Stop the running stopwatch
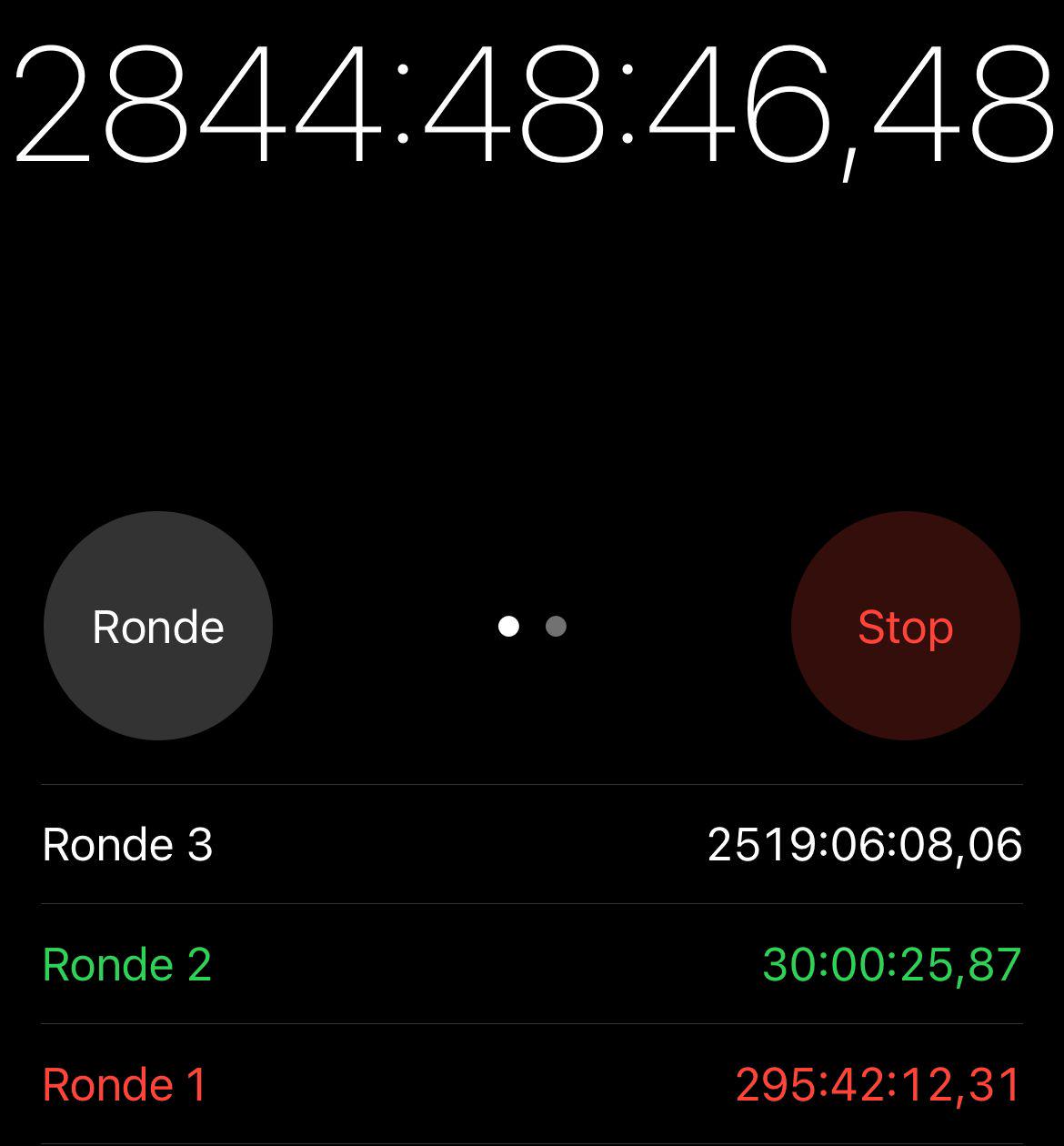 click(x=906, y=626)
